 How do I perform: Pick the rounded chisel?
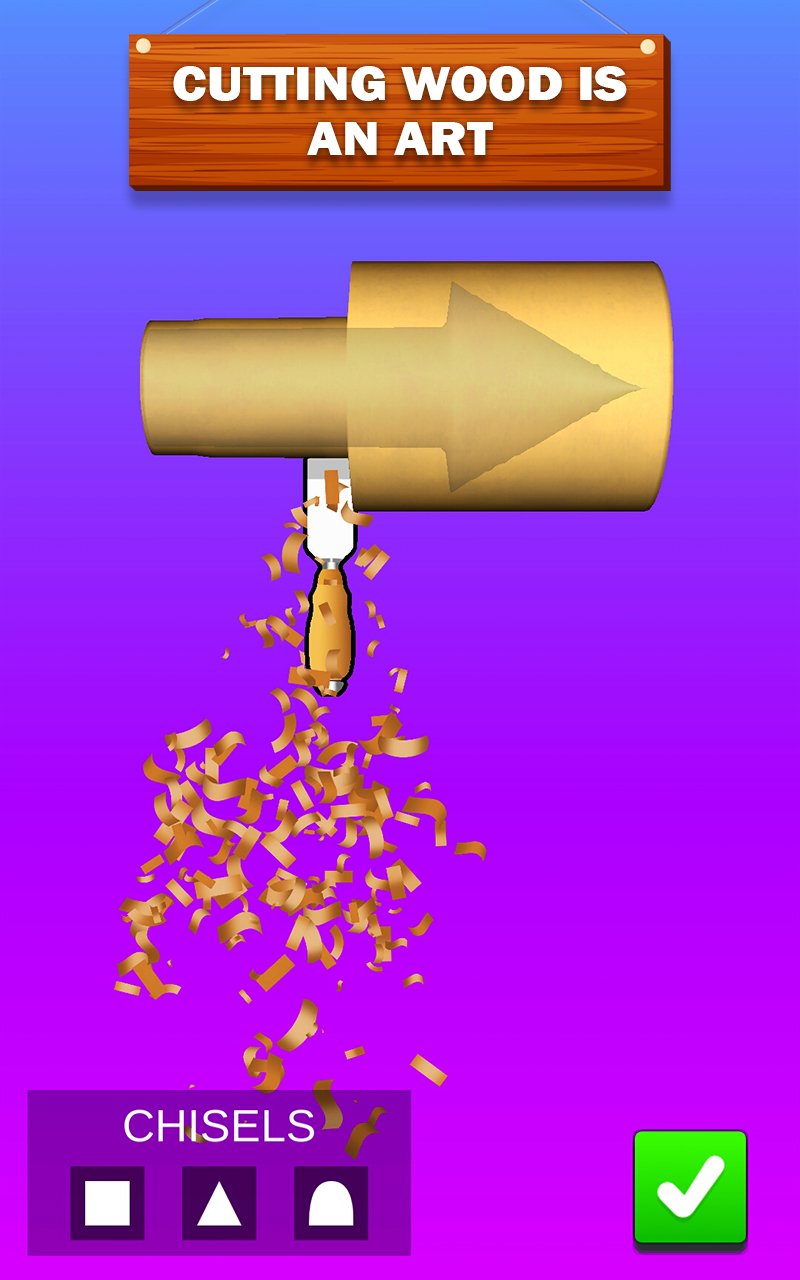coord(331,1203)
